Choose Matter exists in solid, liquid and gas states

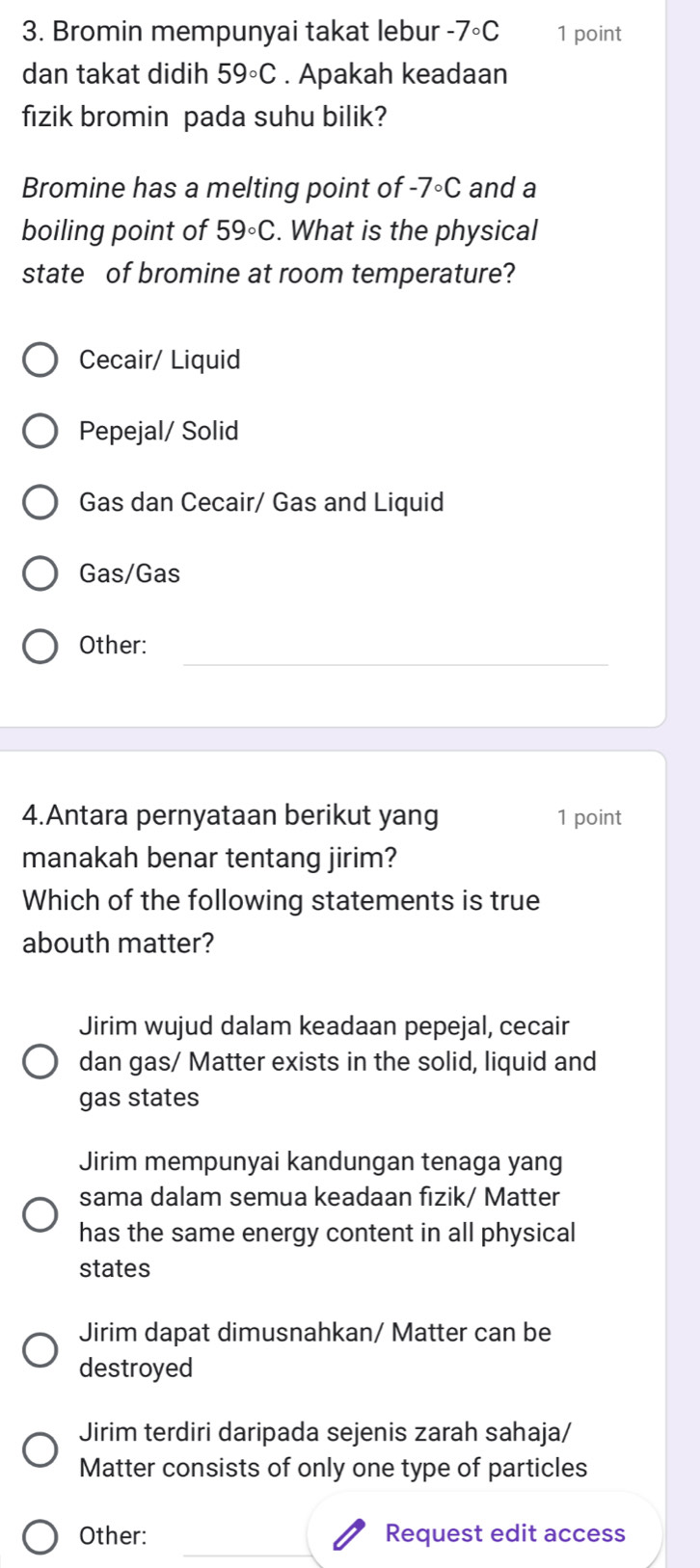(40, 1061)
